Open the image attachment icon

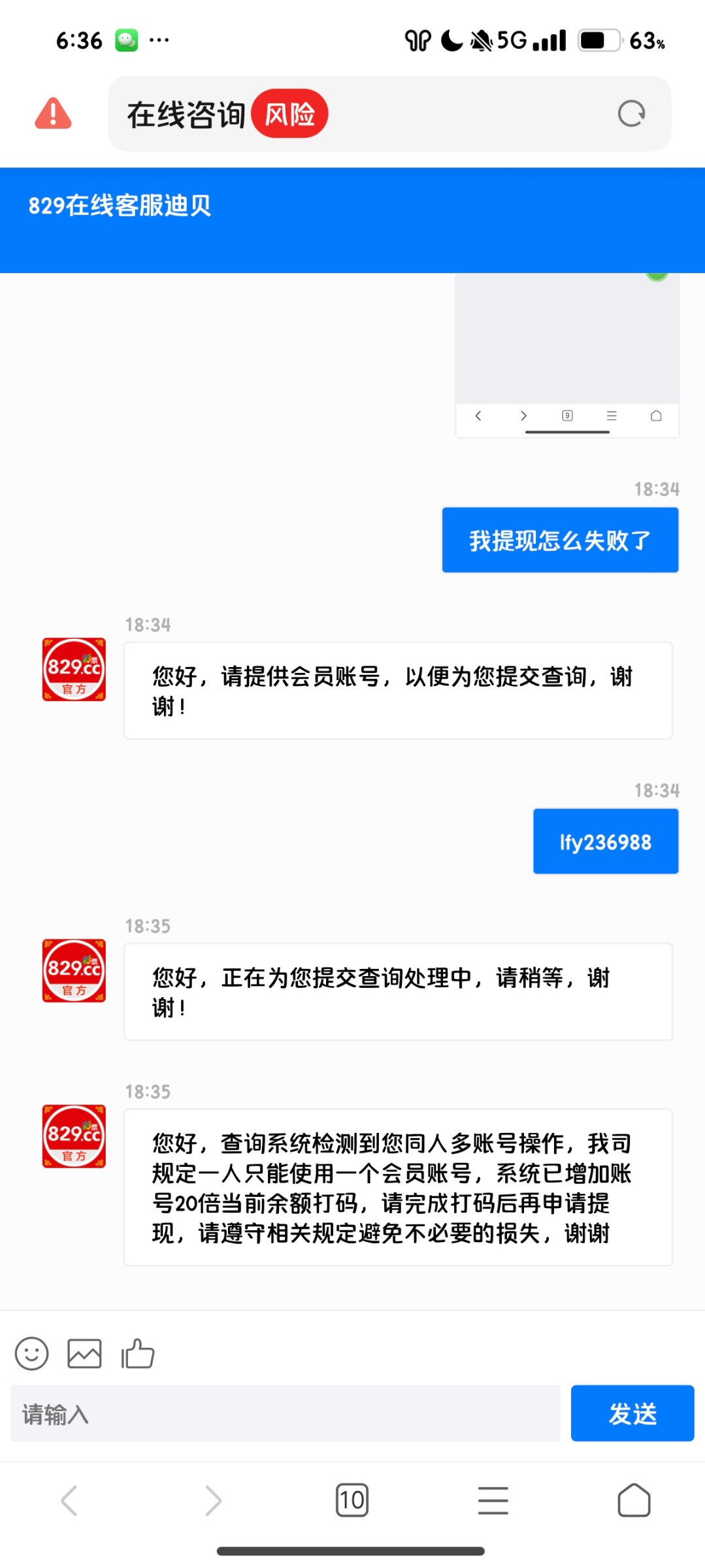click(84, 1354)
